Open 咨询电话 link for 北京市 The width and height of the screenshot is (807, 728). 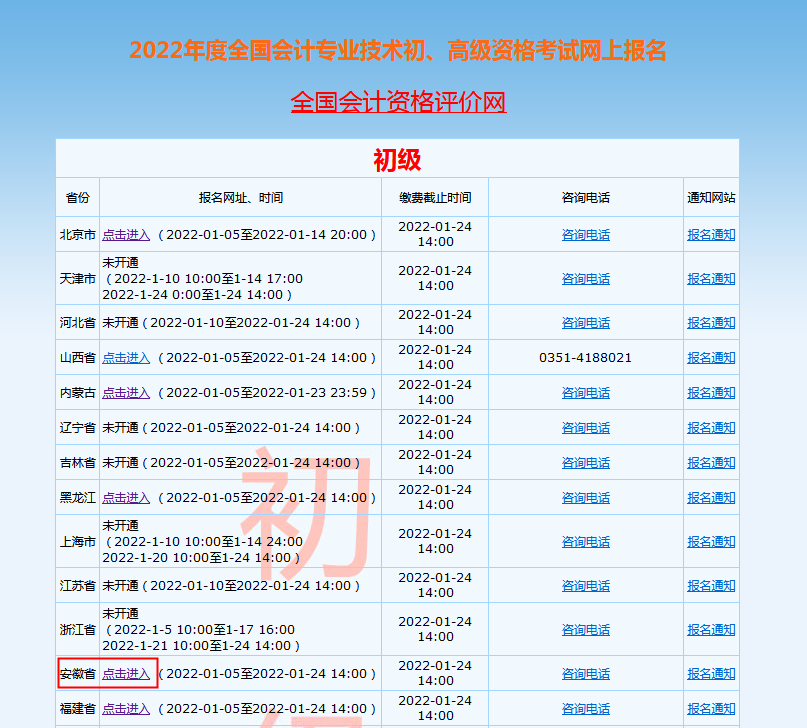(x=585, y=235)
